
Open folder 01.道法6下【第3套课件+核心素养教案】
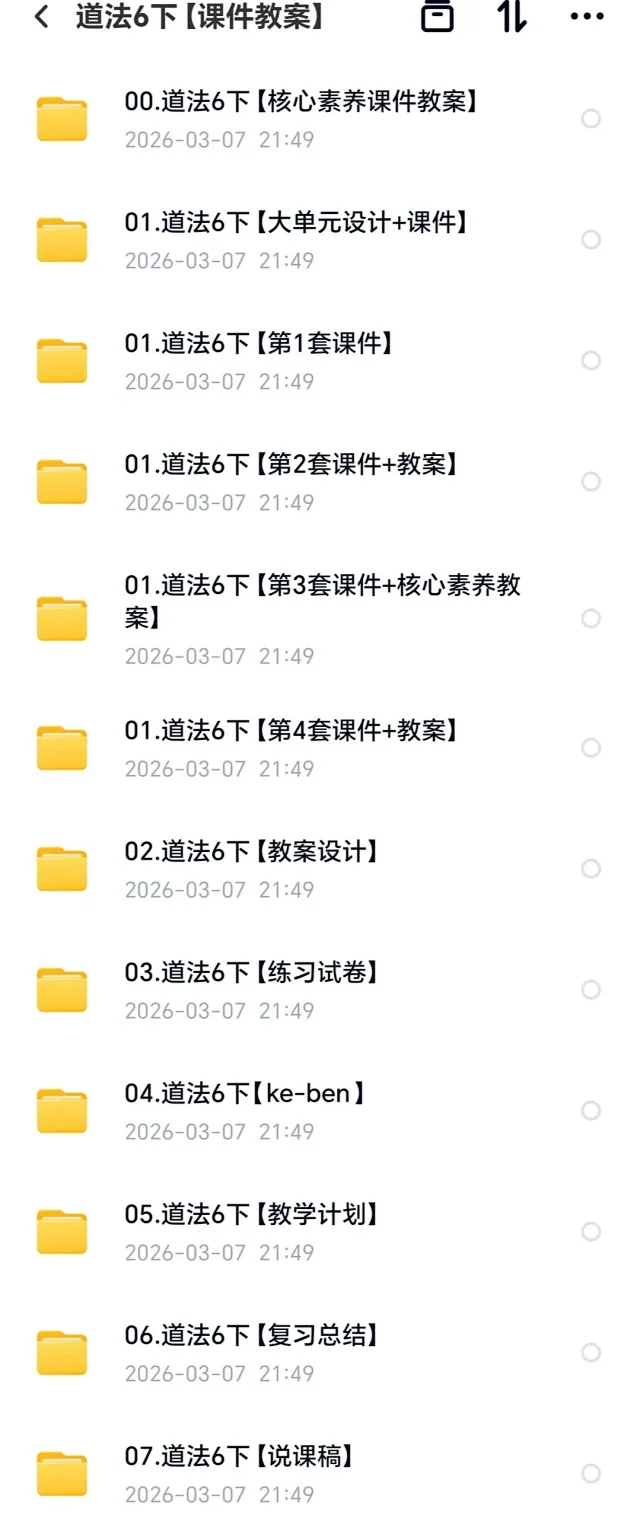pyautogui.click(x=322, y=618)
